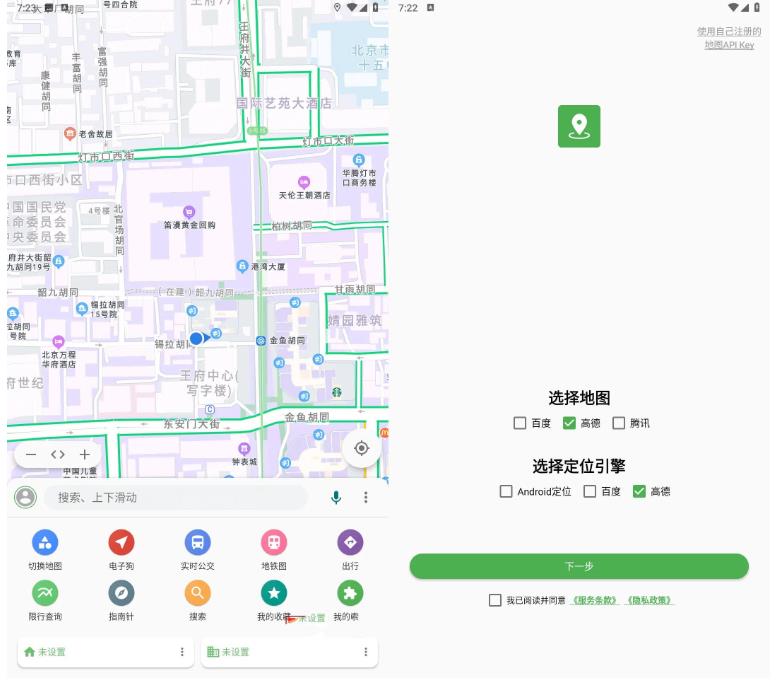This screenshot has height=688, width=780.
Task: Start voice search with the microphone
Action: pos(336,497)
